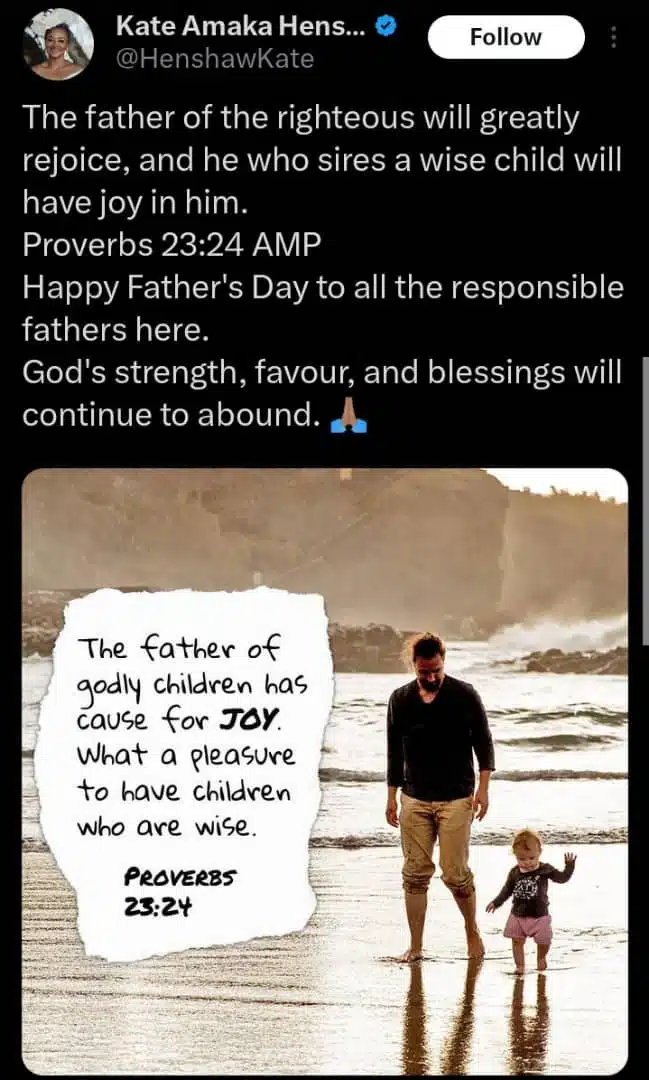Screen dimensions: 649x1080
Task: Follow Kate Amaka Henshaw's account
Action: tap(505, 38)
